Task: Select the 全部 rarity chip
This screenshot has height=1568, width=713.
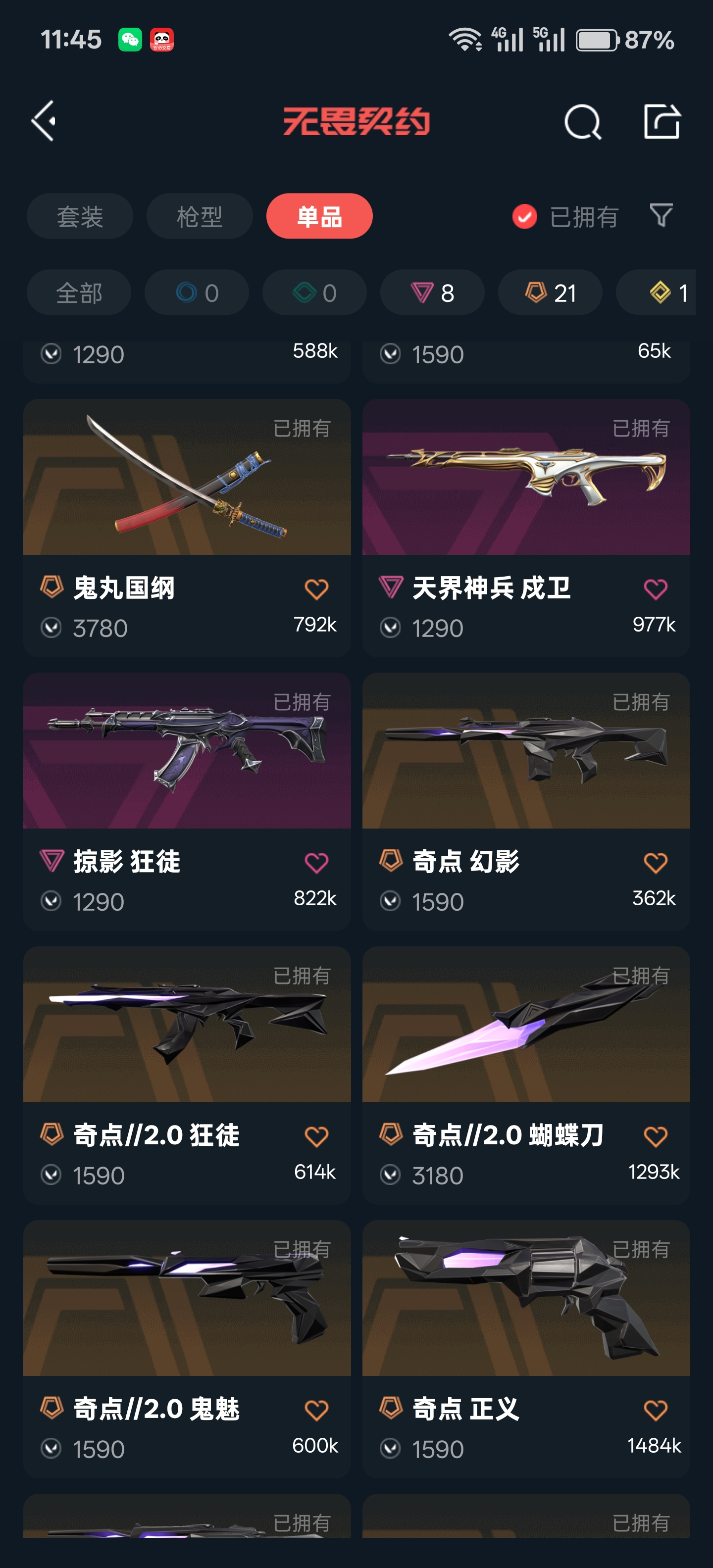Action: [x=79, y=293]
